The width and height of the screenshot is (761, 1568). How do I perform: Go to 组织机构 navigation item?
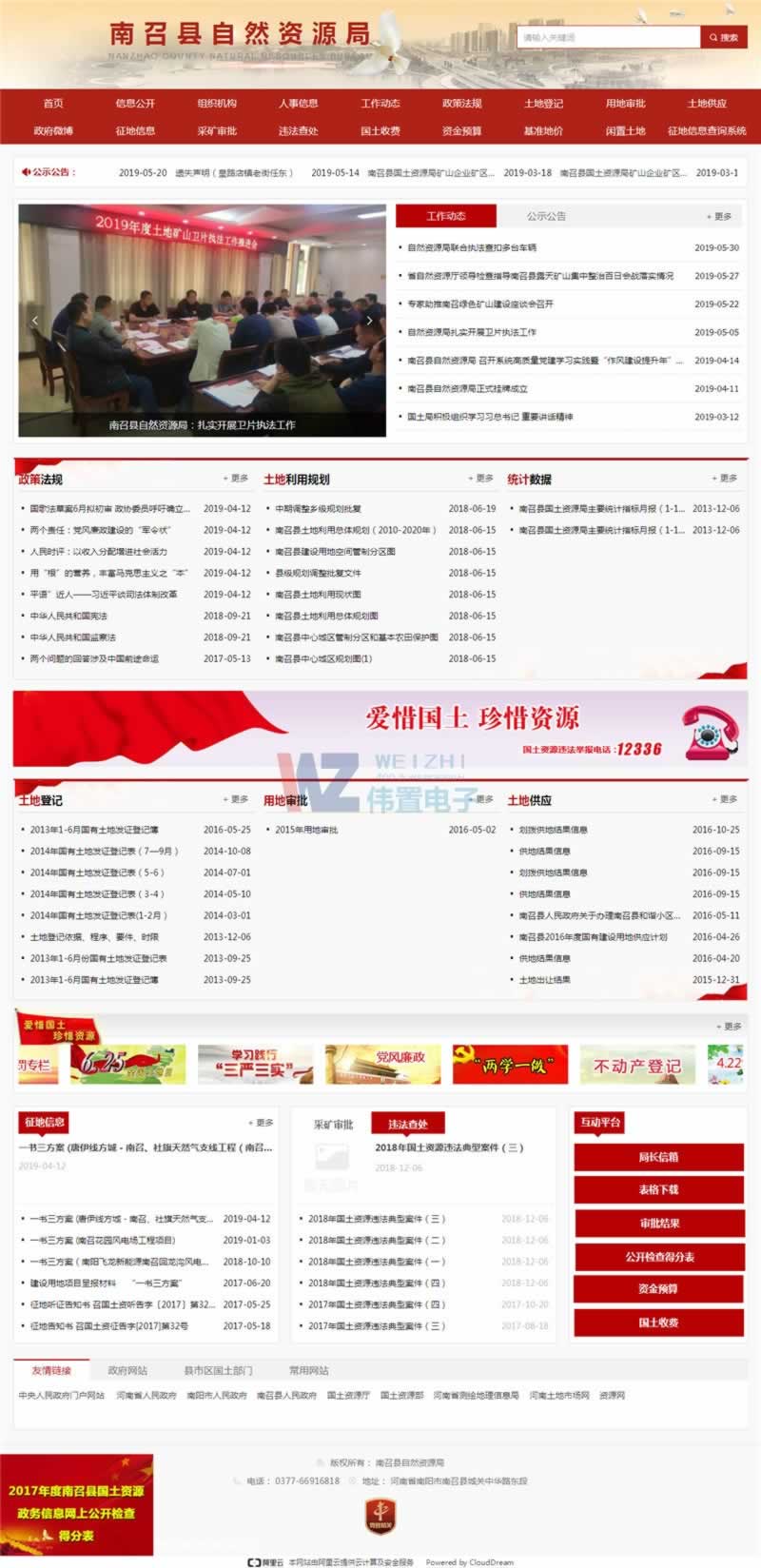point(217,103)
